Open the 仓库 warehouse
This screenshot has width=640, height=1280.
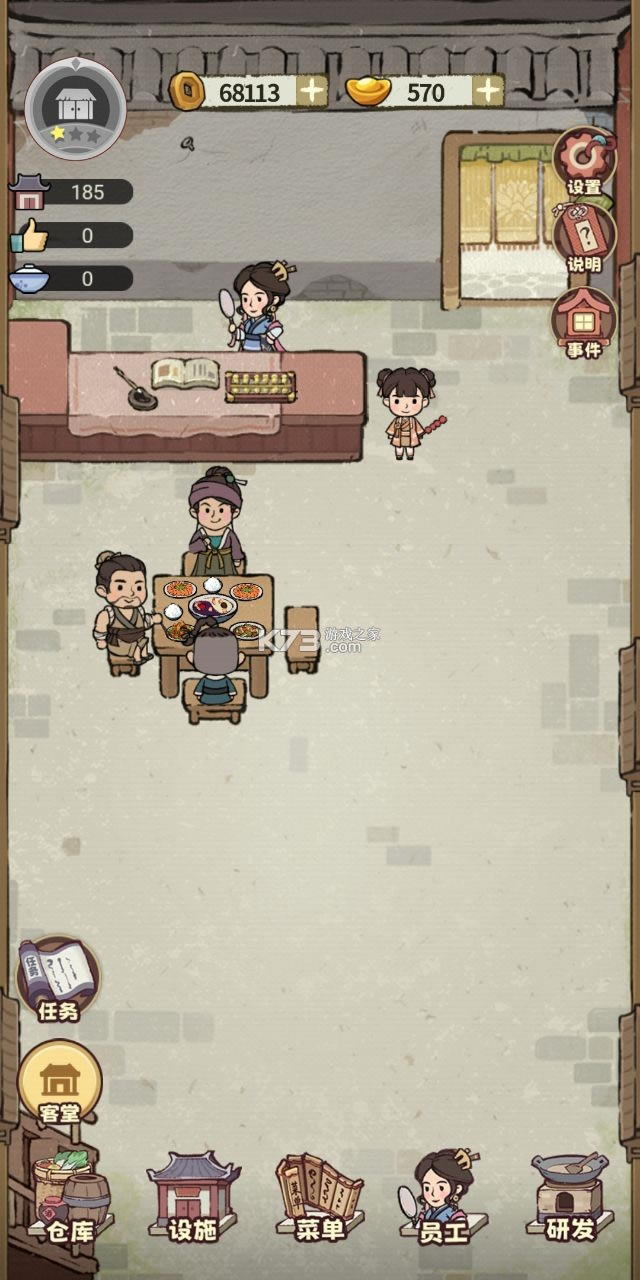point(67,1200)
